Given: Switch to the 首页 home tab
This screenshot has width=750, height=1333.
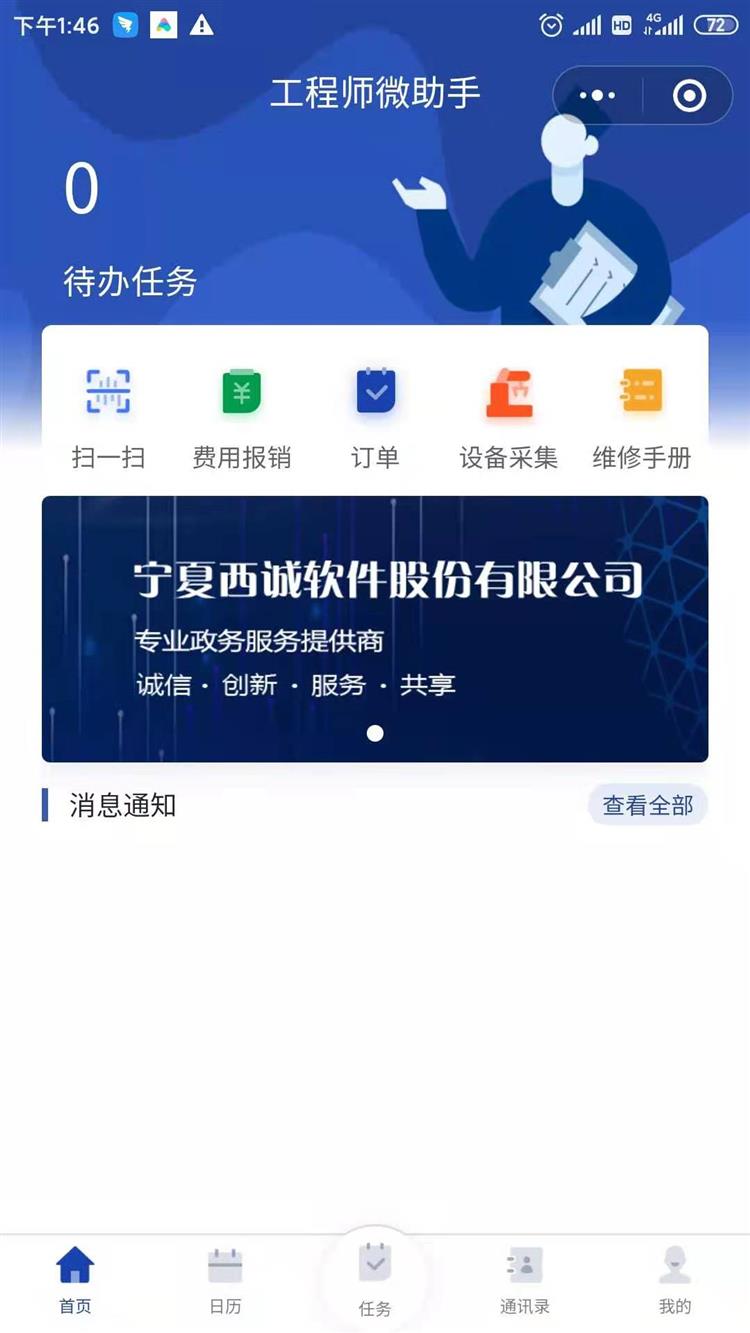Looking at the screenshot, I should tap(75, 1280).
